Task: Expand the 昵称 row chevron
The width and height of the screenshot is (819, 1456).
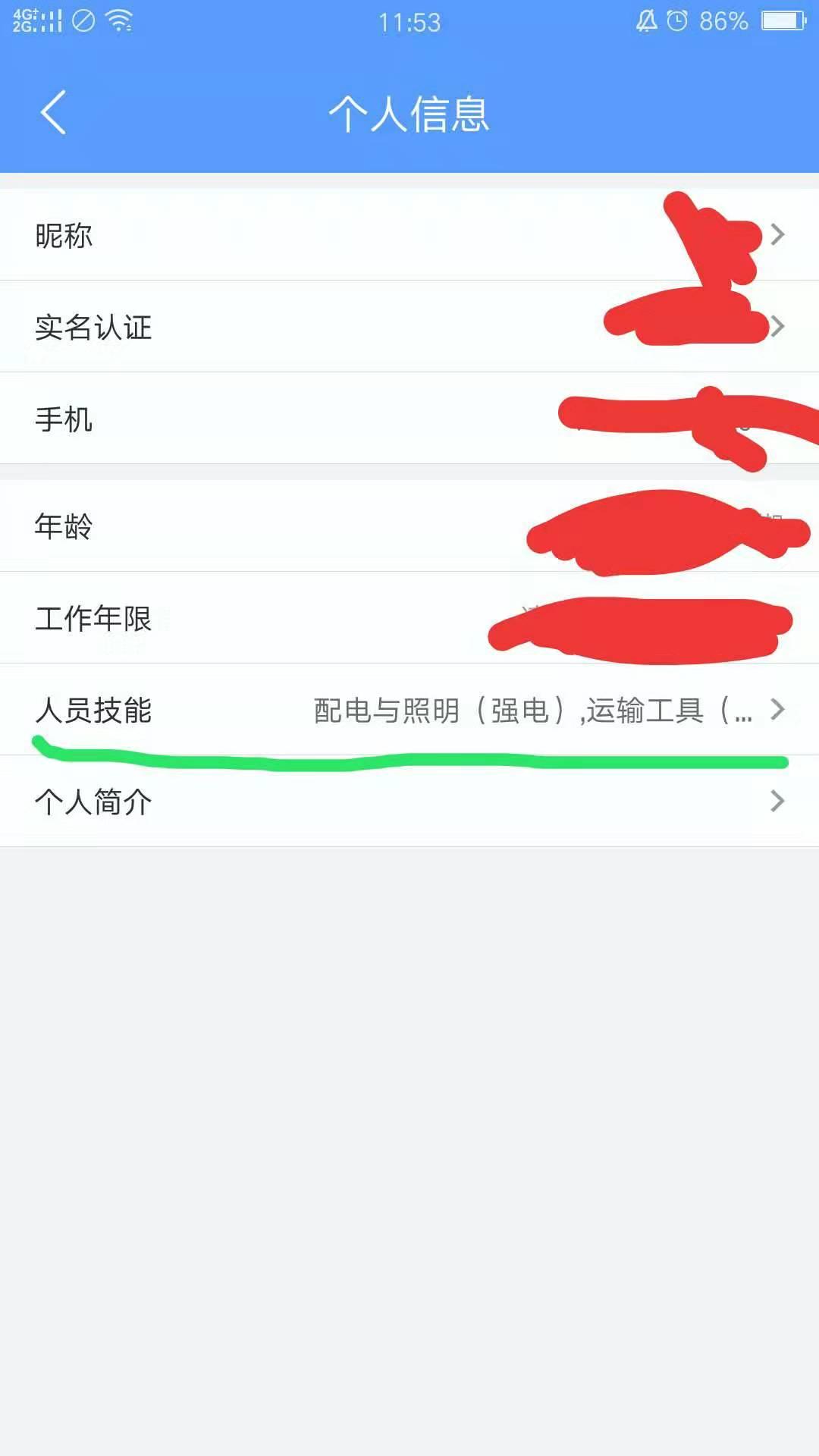Action: [x=778, y=235]
